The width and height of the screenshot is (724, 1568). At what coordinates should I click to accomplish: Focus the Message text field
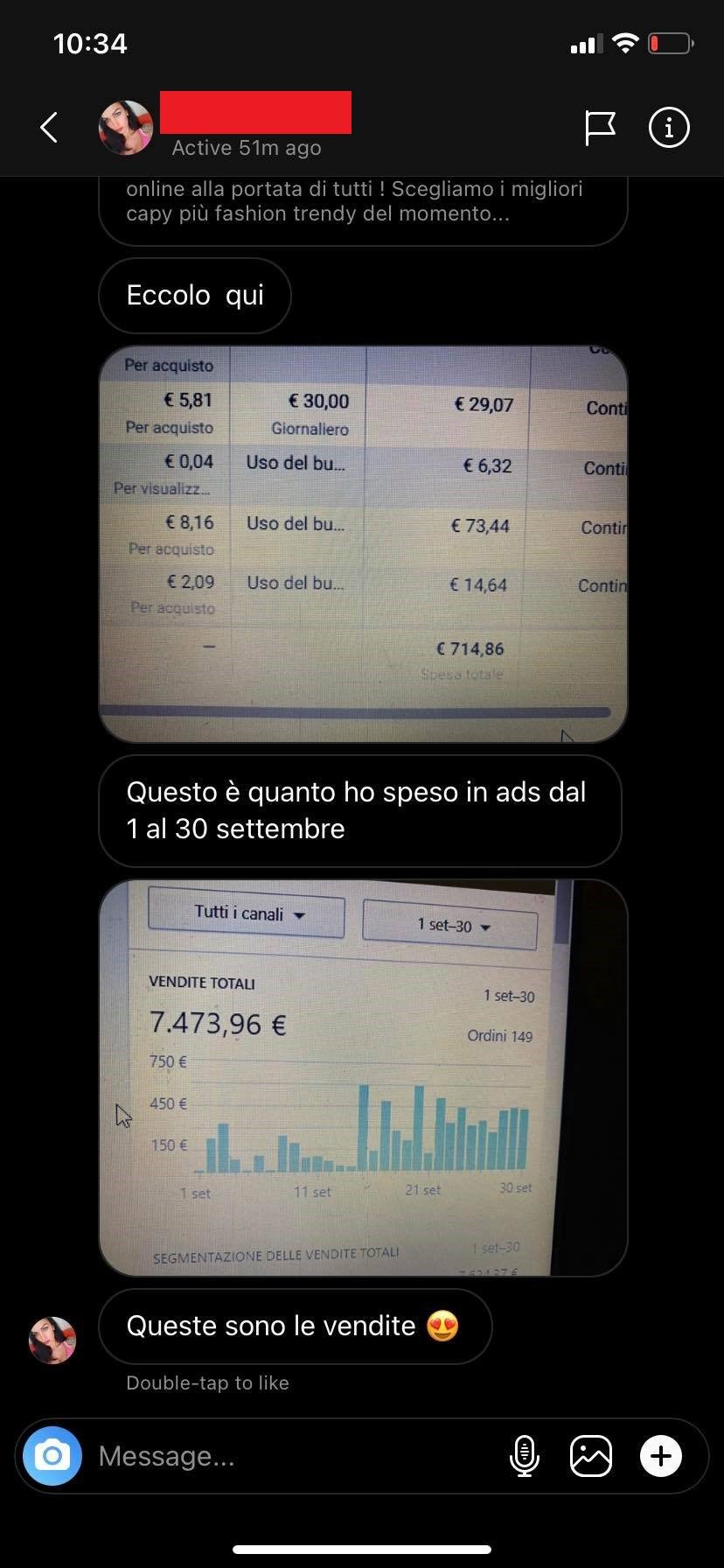[289, 1456]
